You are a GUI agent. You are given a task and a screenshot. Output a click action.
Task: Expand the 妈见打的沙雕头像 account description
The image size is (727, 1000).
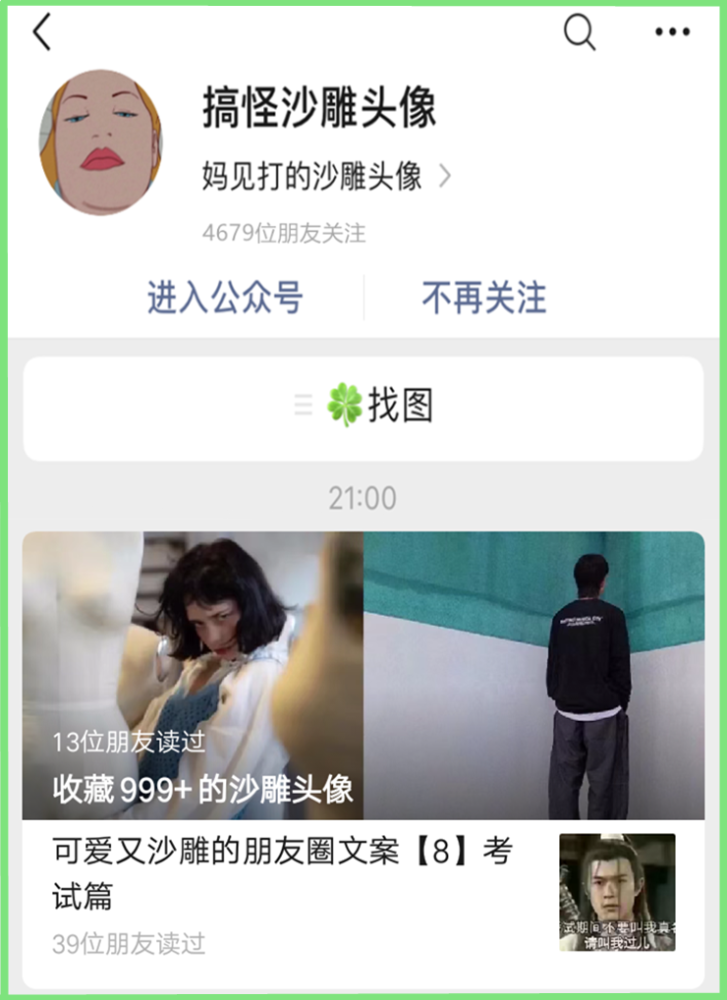[x=326, y=178]
